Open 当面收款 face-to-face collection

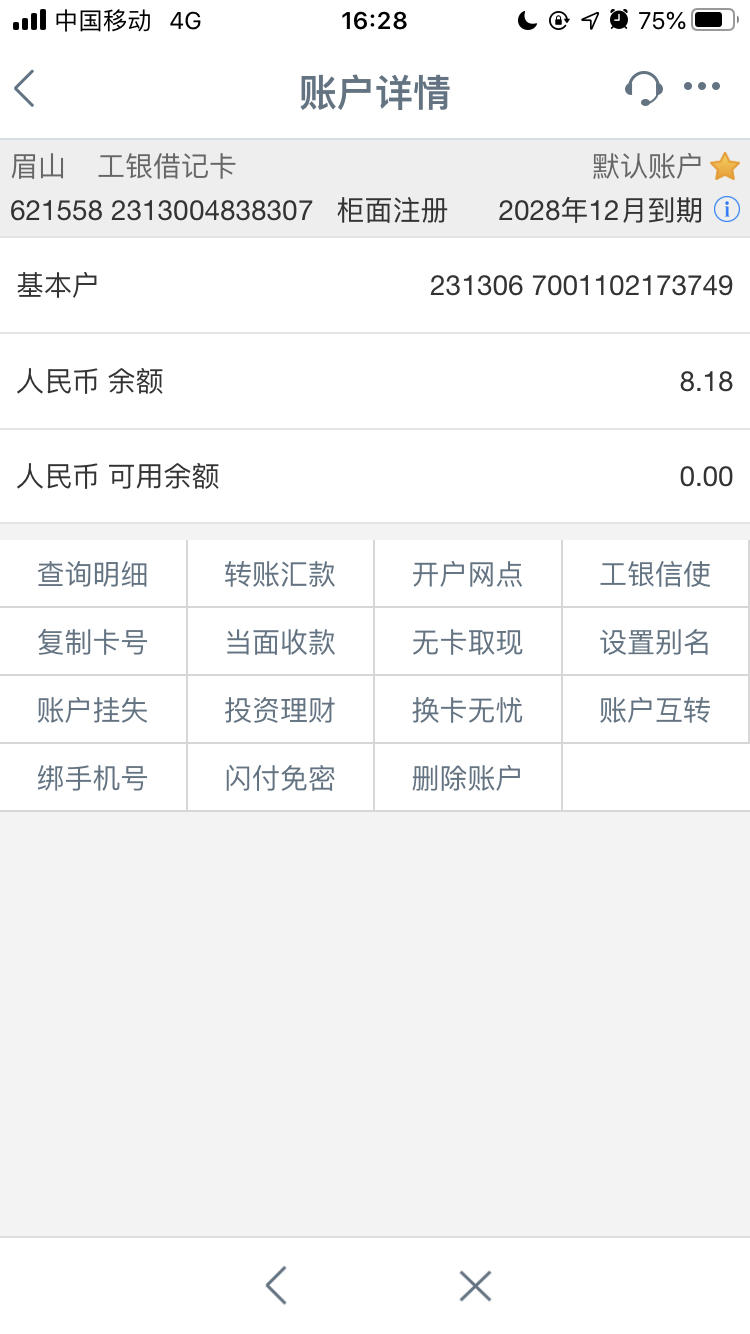coord(280,641)
